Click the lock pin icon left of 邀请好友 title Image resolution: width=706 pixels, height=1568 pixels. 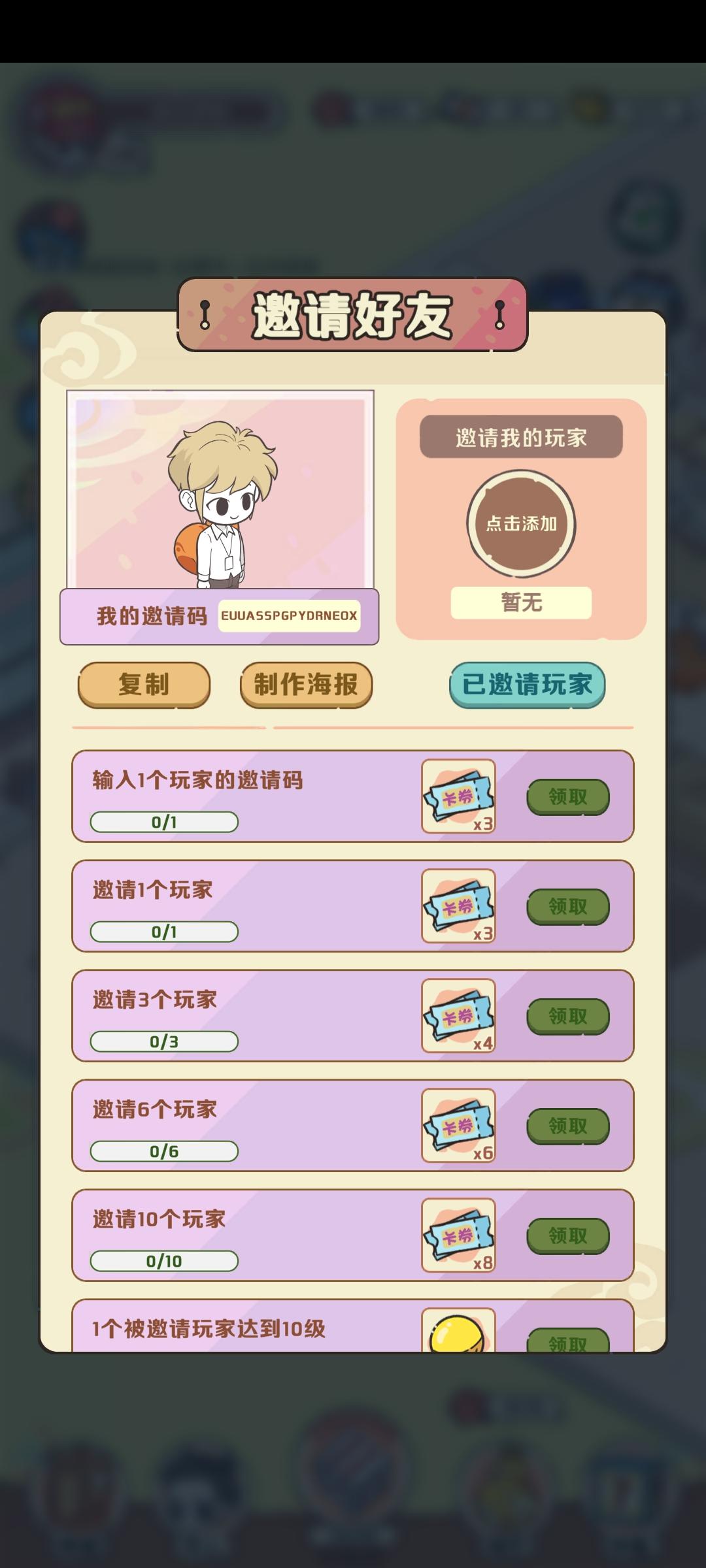click(205, 313)
